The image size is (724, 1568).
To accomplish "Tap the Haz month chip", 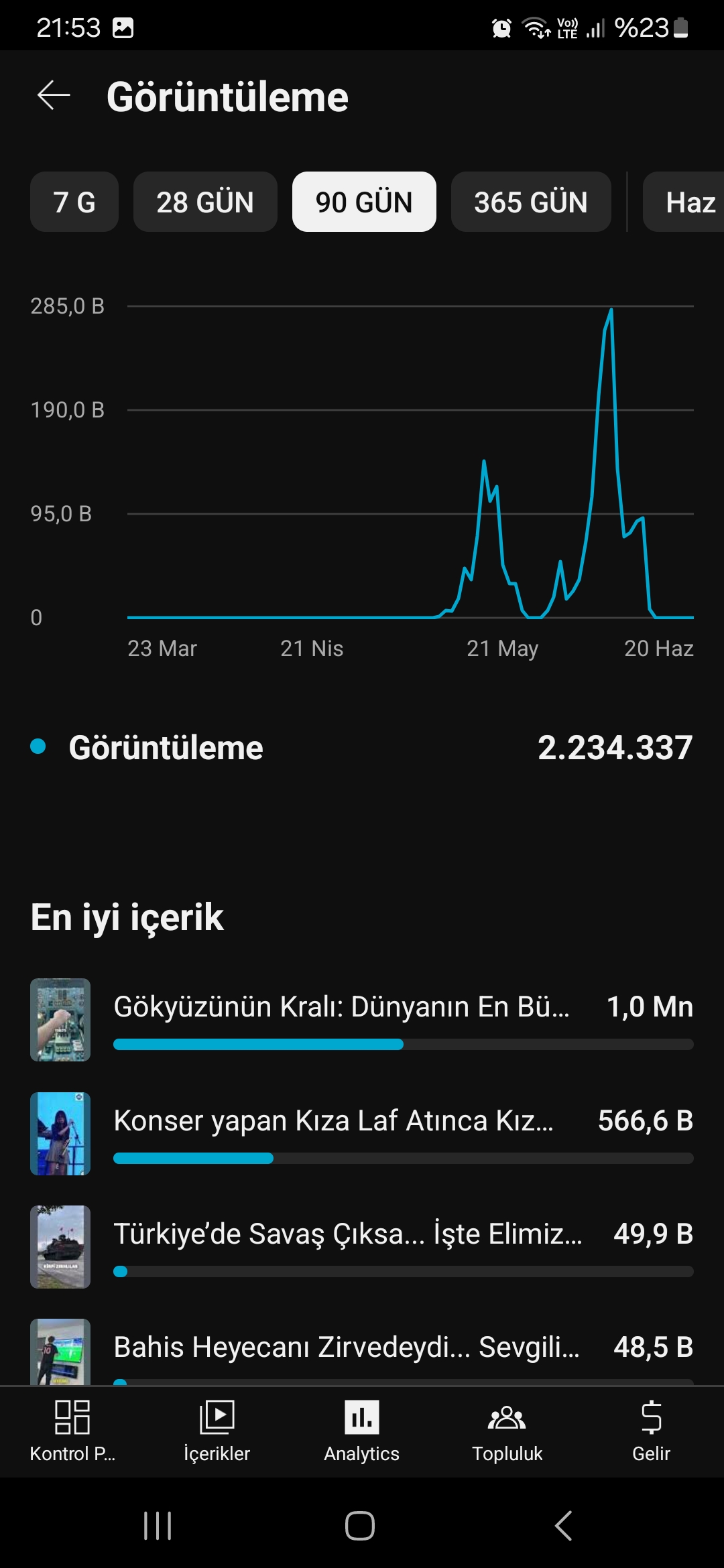I will tap(684, 202).
